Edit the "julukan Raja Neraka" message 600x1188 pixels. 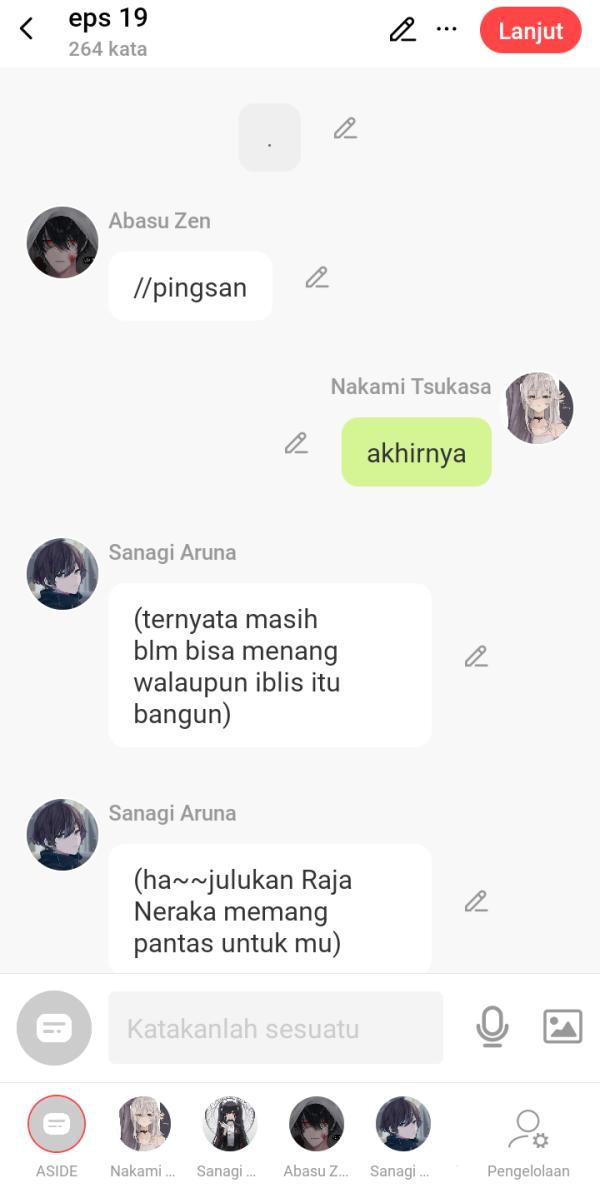click(x=476, y=902)
